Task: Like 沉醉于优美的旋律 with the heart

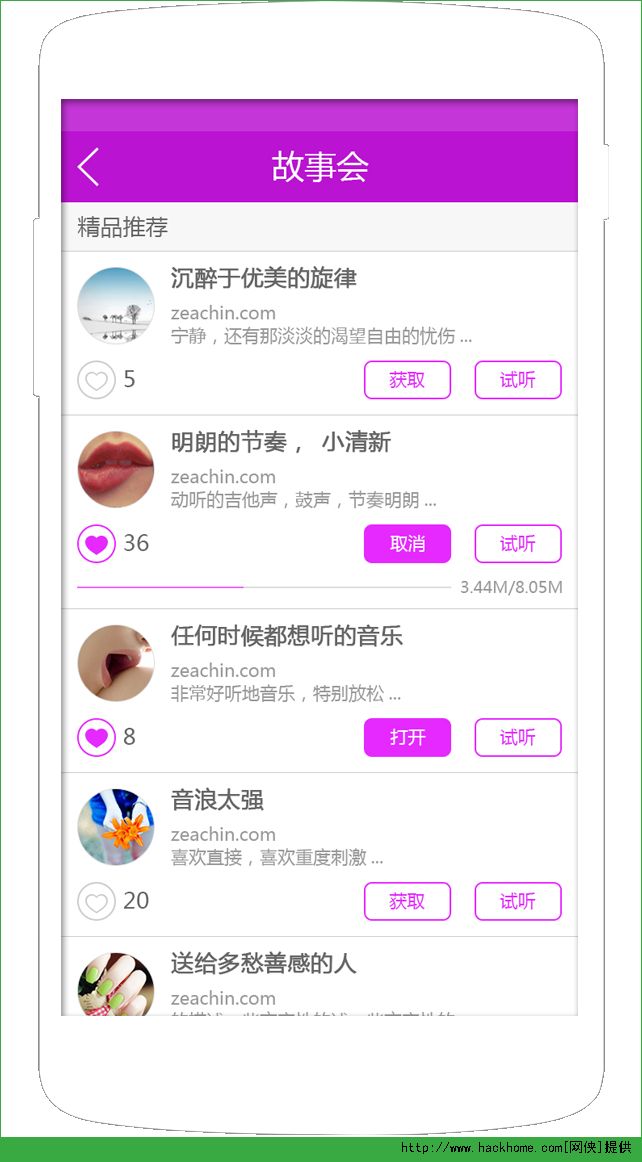Action: click(96, 380)
